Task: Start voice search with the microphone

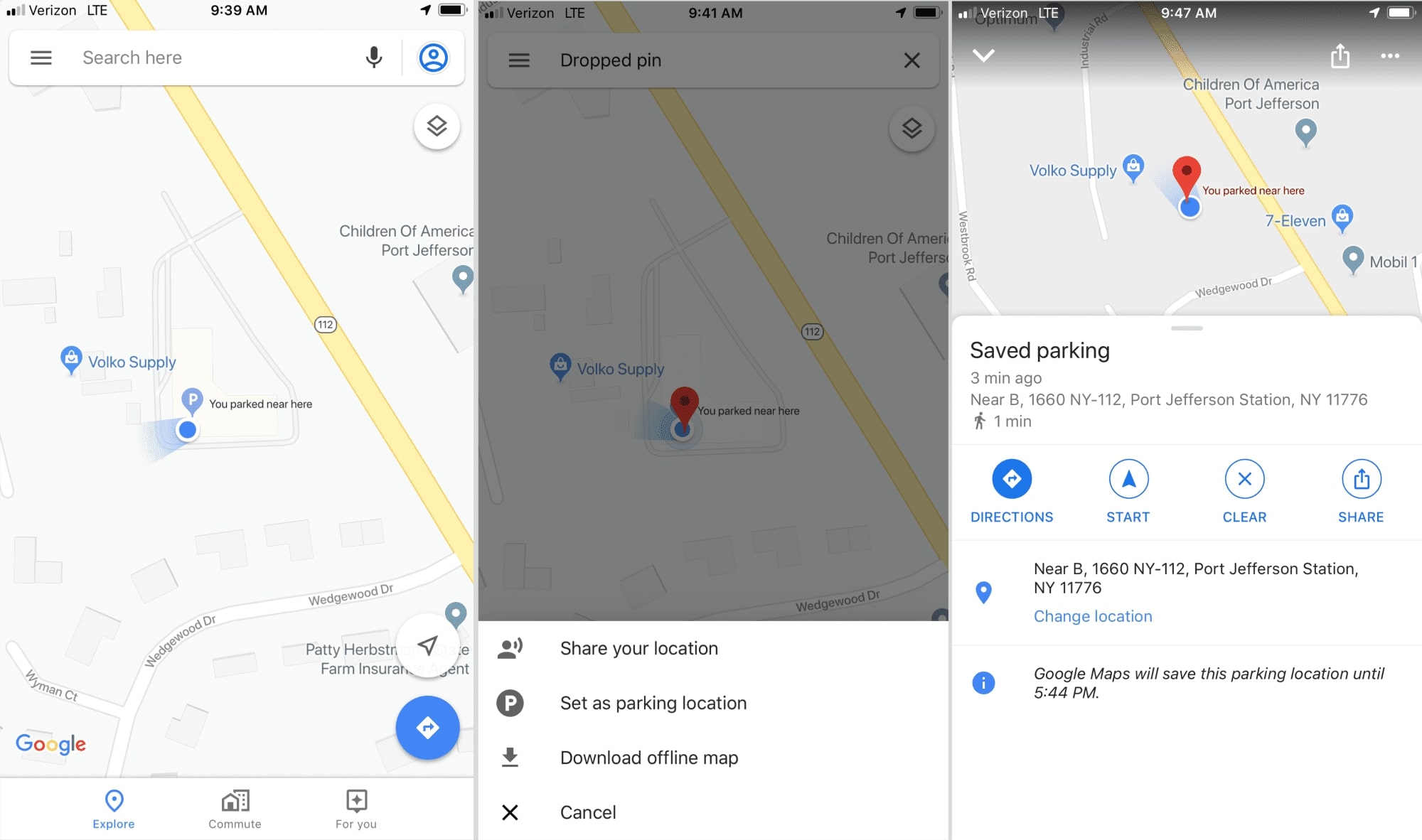Action: click(374, 58)
